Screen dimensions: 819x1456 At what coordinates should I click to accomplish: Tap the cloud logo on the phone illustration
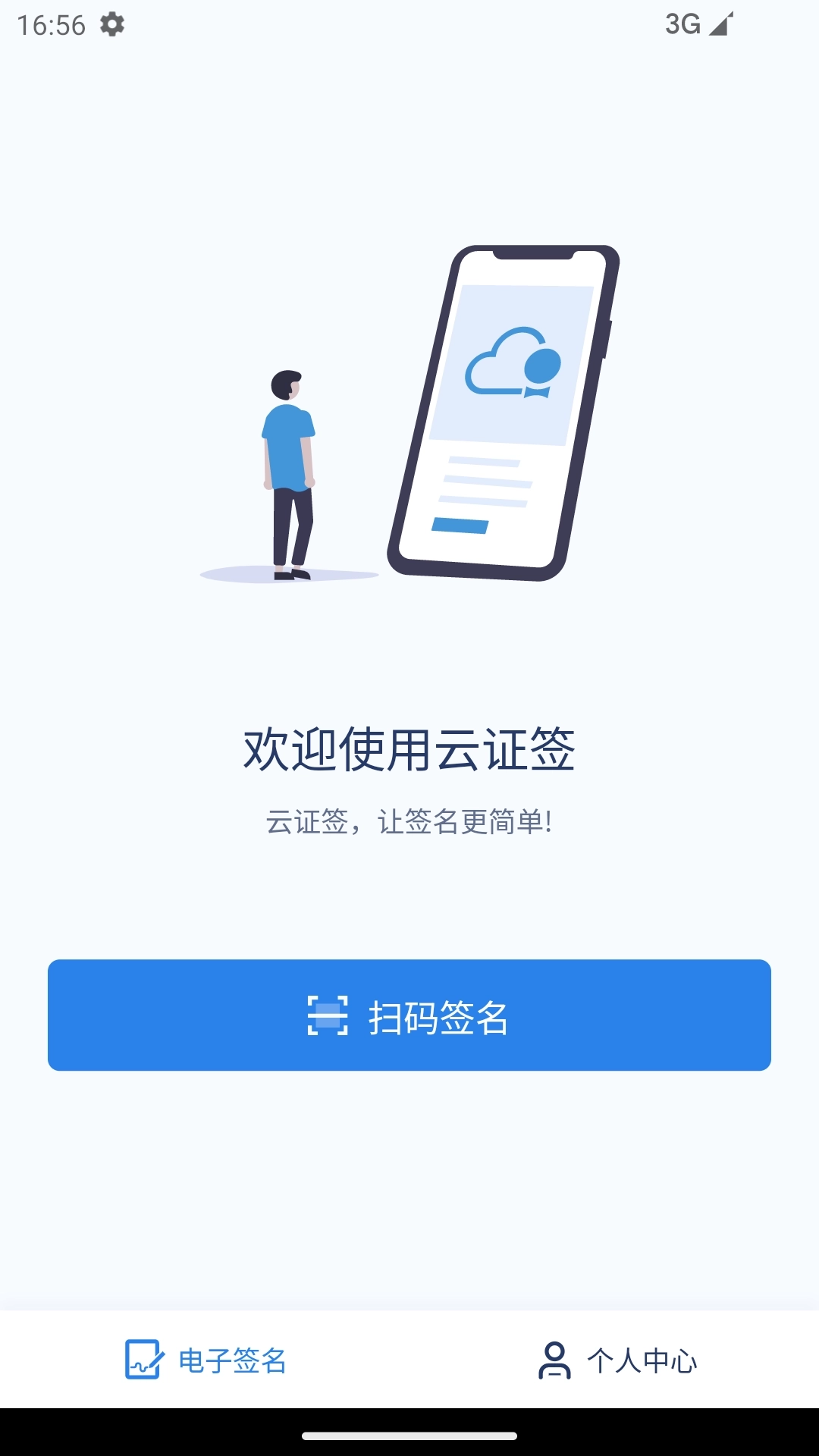[x=513, y=364]
